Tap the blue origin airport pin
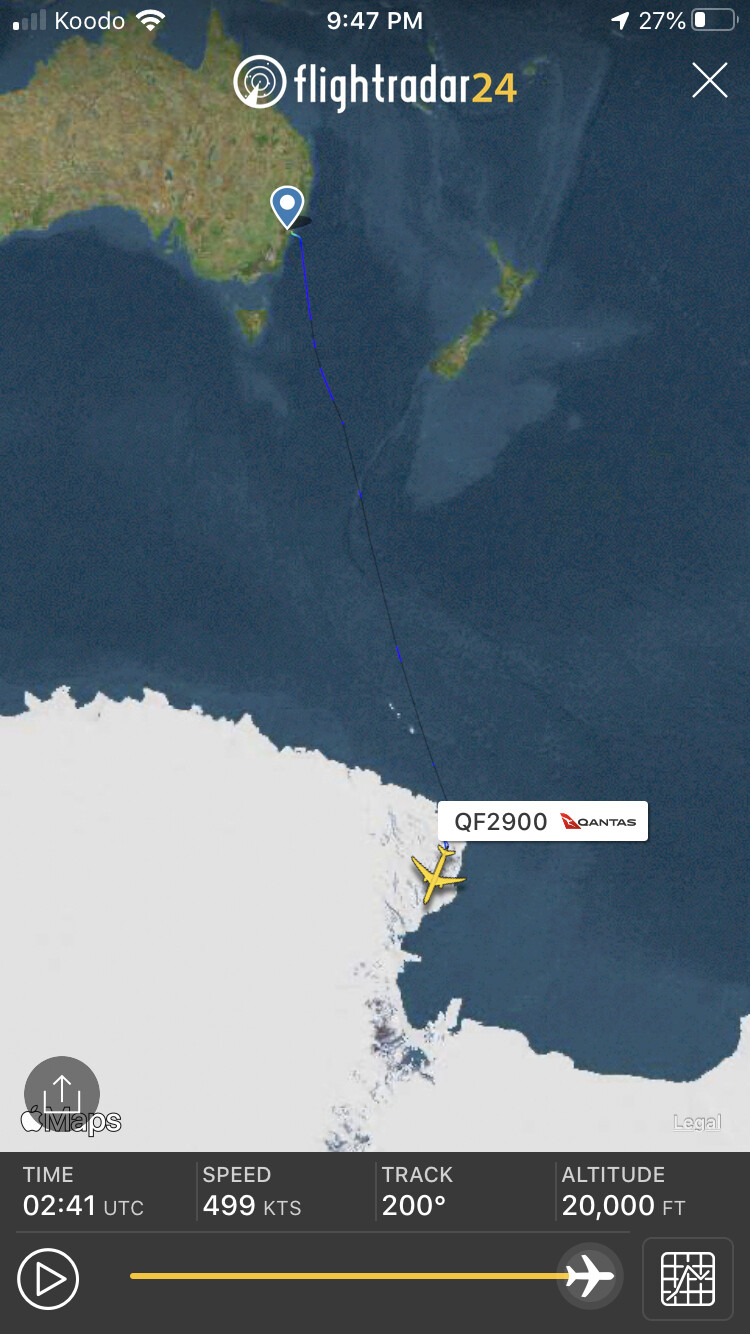The height and width of the screenshot is (1334, 750). (287, 207)
